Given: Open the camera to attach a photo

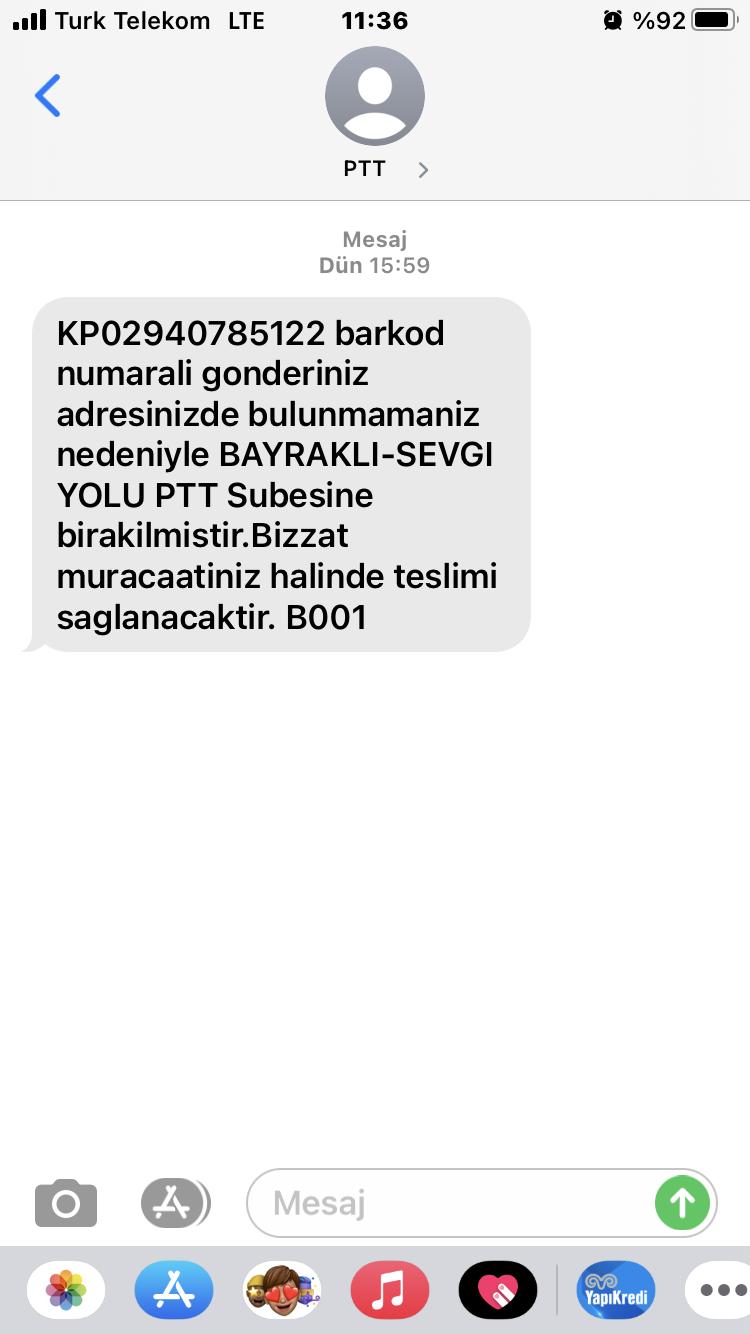Looking at the screenshot, I should point(66,1203).
